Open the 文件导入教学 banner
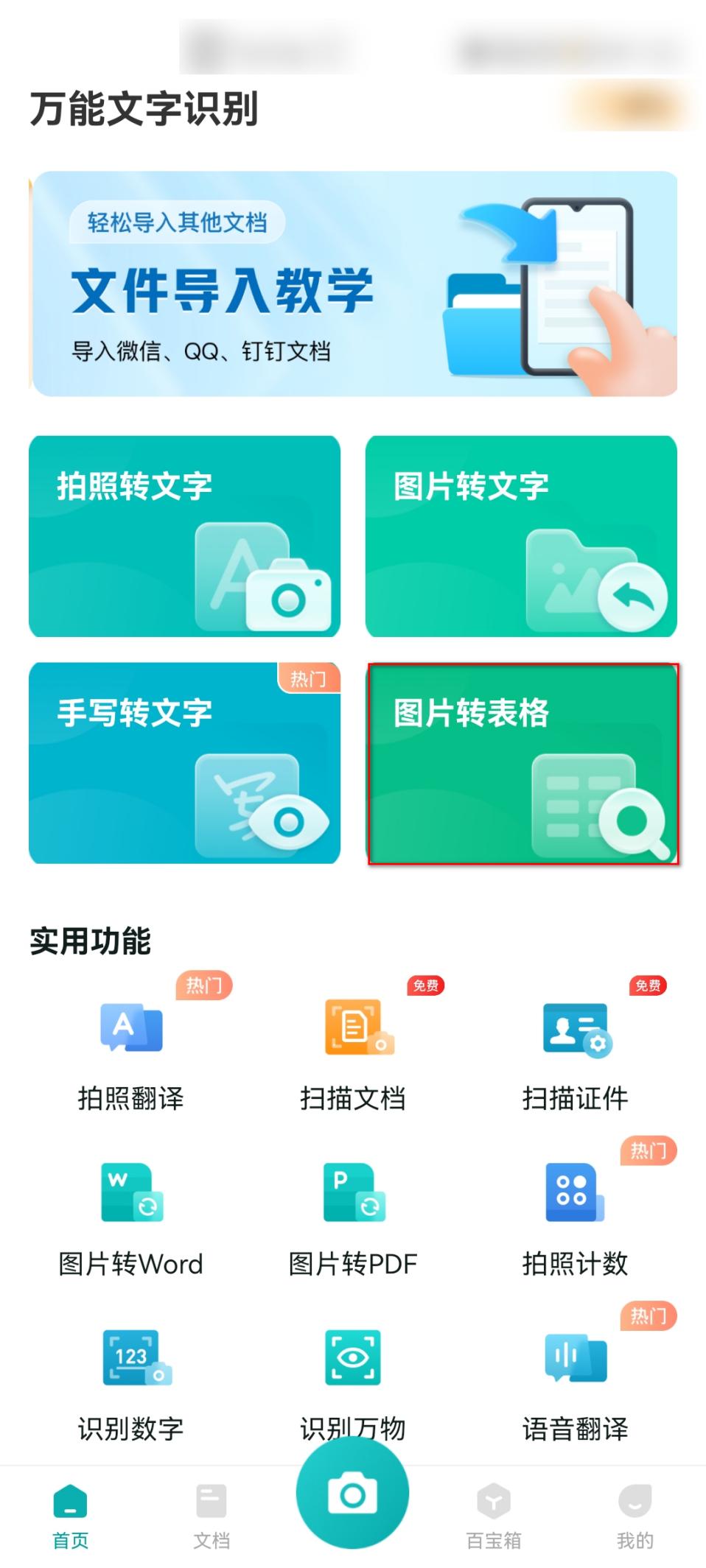 pyautogui.click(x=354, y=284)
